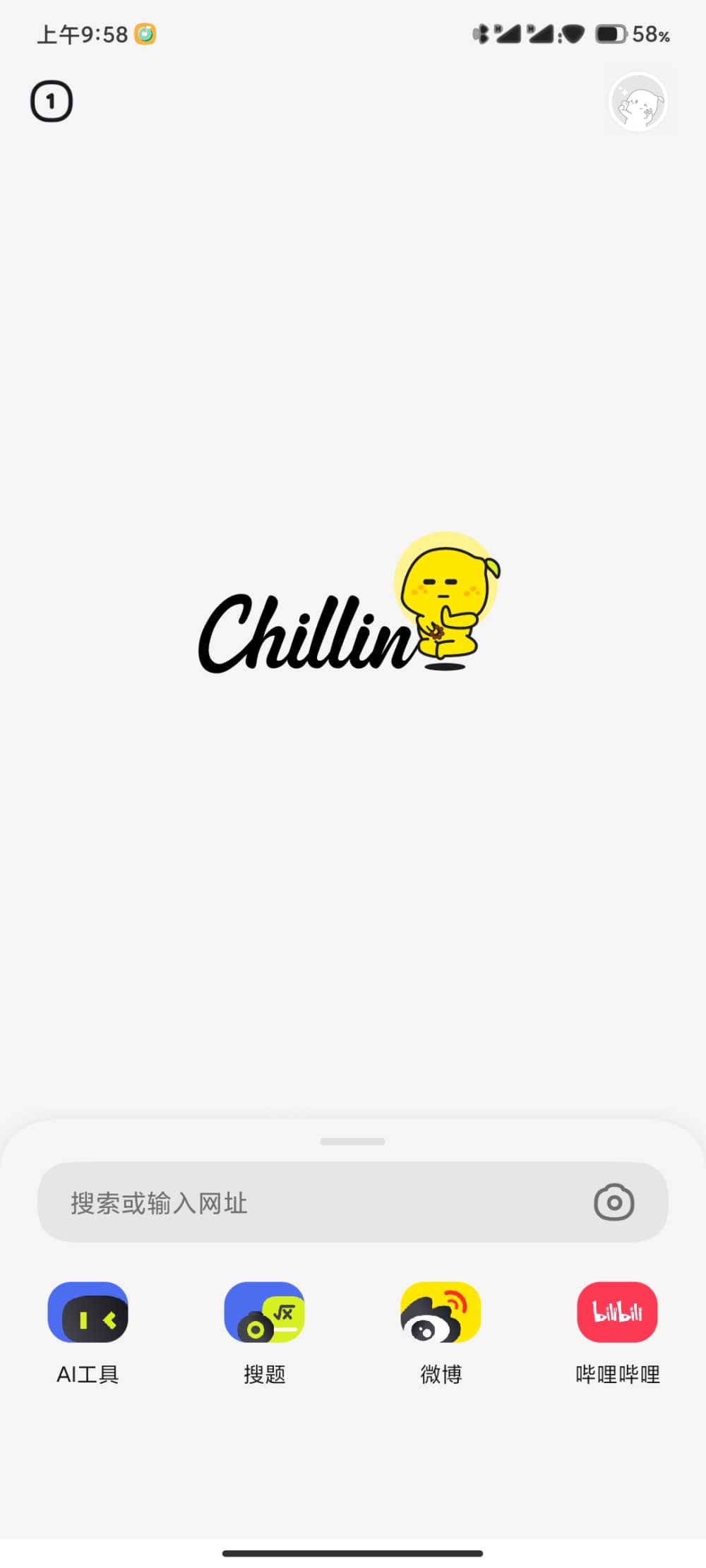Screen dimensions: 706x1568
Task: Open the profile avatar
Action: (638, 103)
